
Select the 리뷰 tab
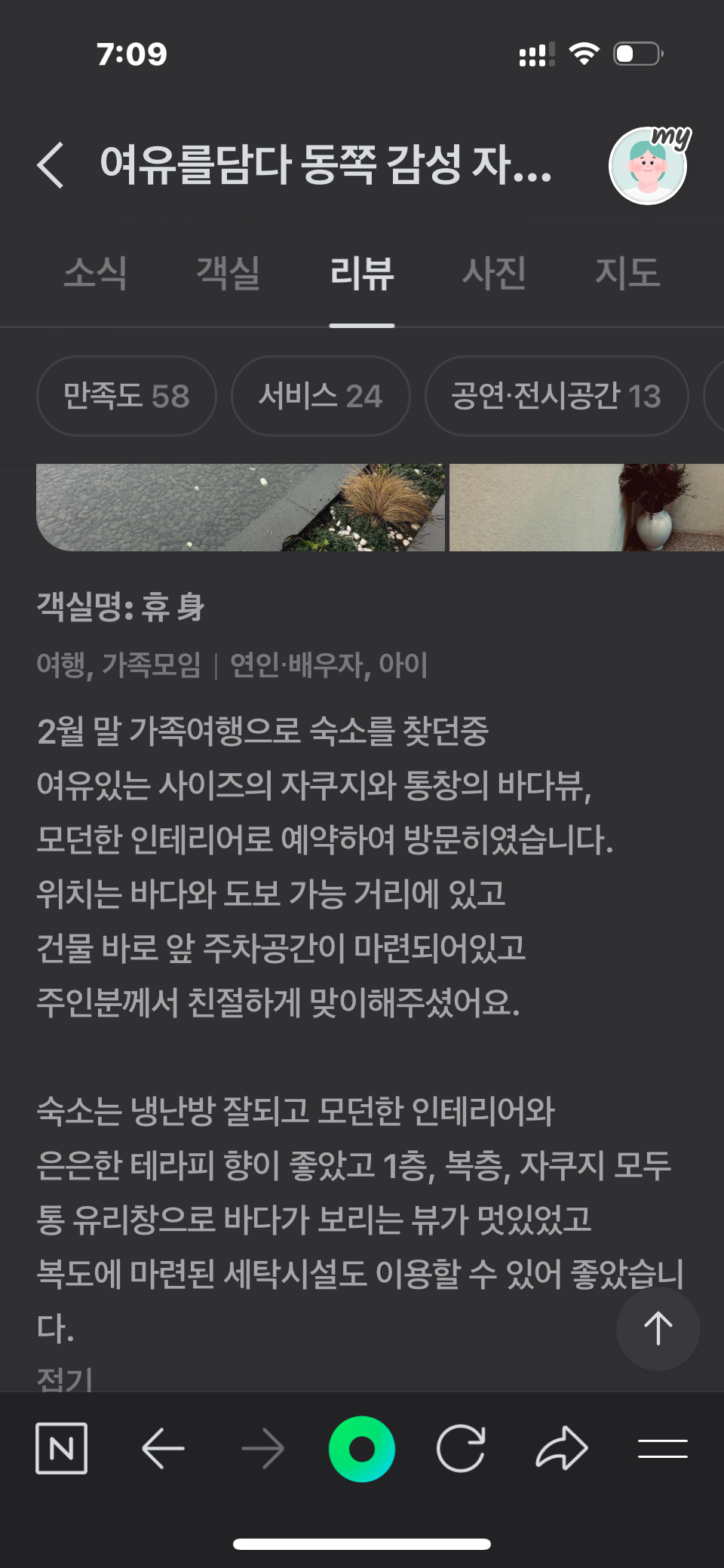click(362, 273)
